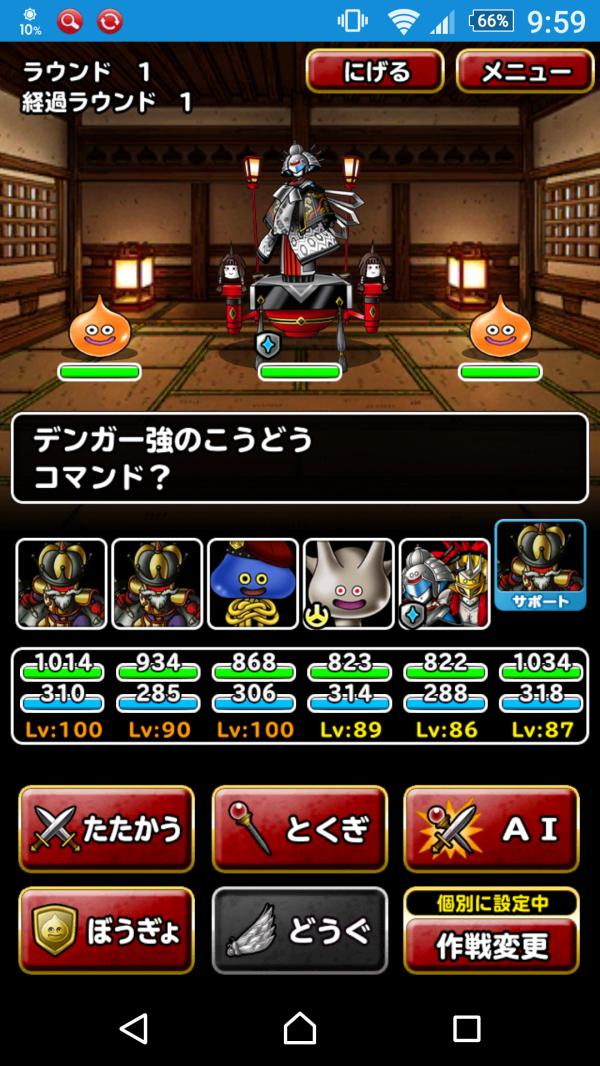Open the とくぎ skills list
600x1066 pixels.
pos(299,829)
